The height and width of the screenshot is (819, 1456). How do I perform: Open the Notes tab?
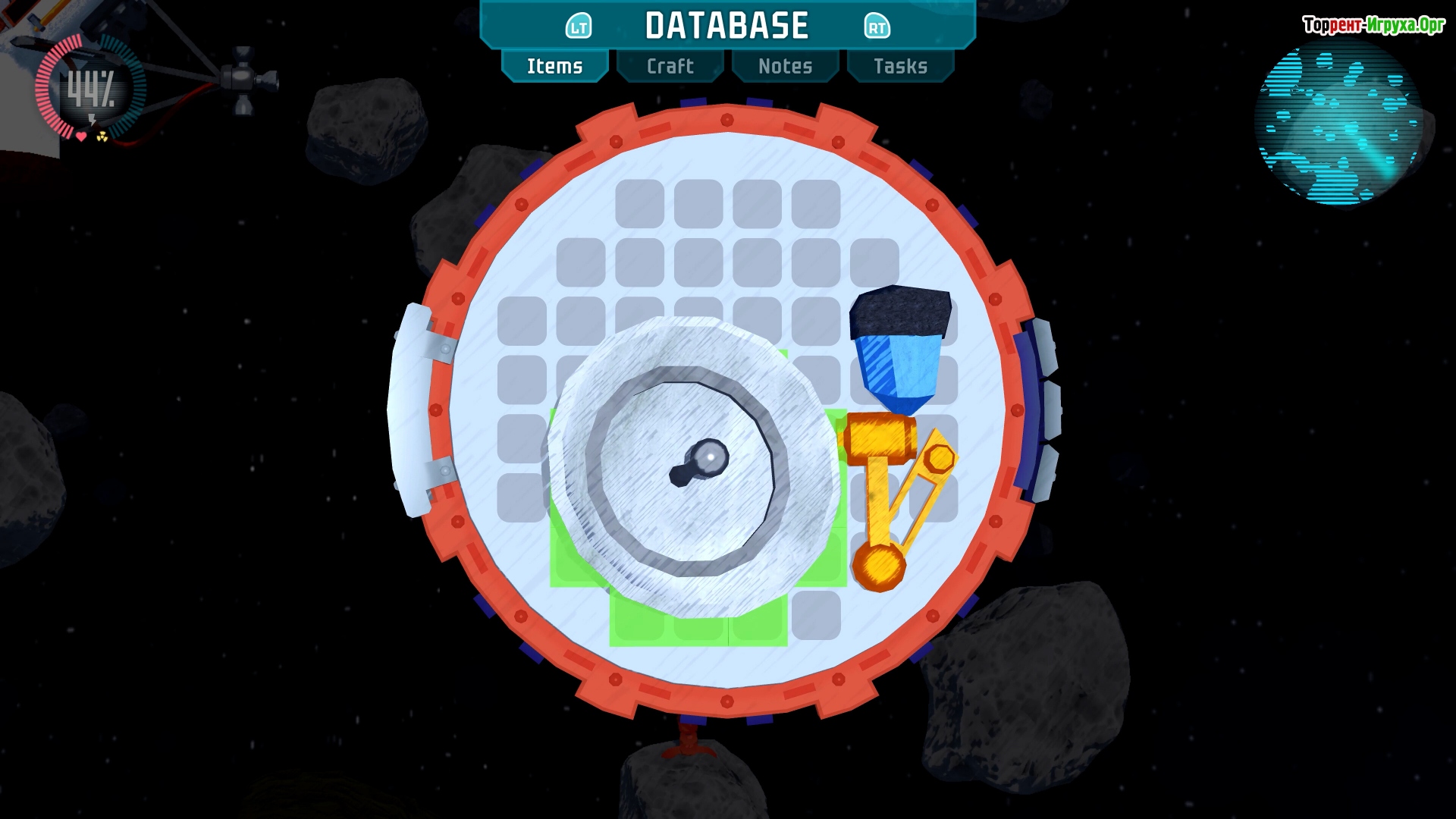(785, 66)
